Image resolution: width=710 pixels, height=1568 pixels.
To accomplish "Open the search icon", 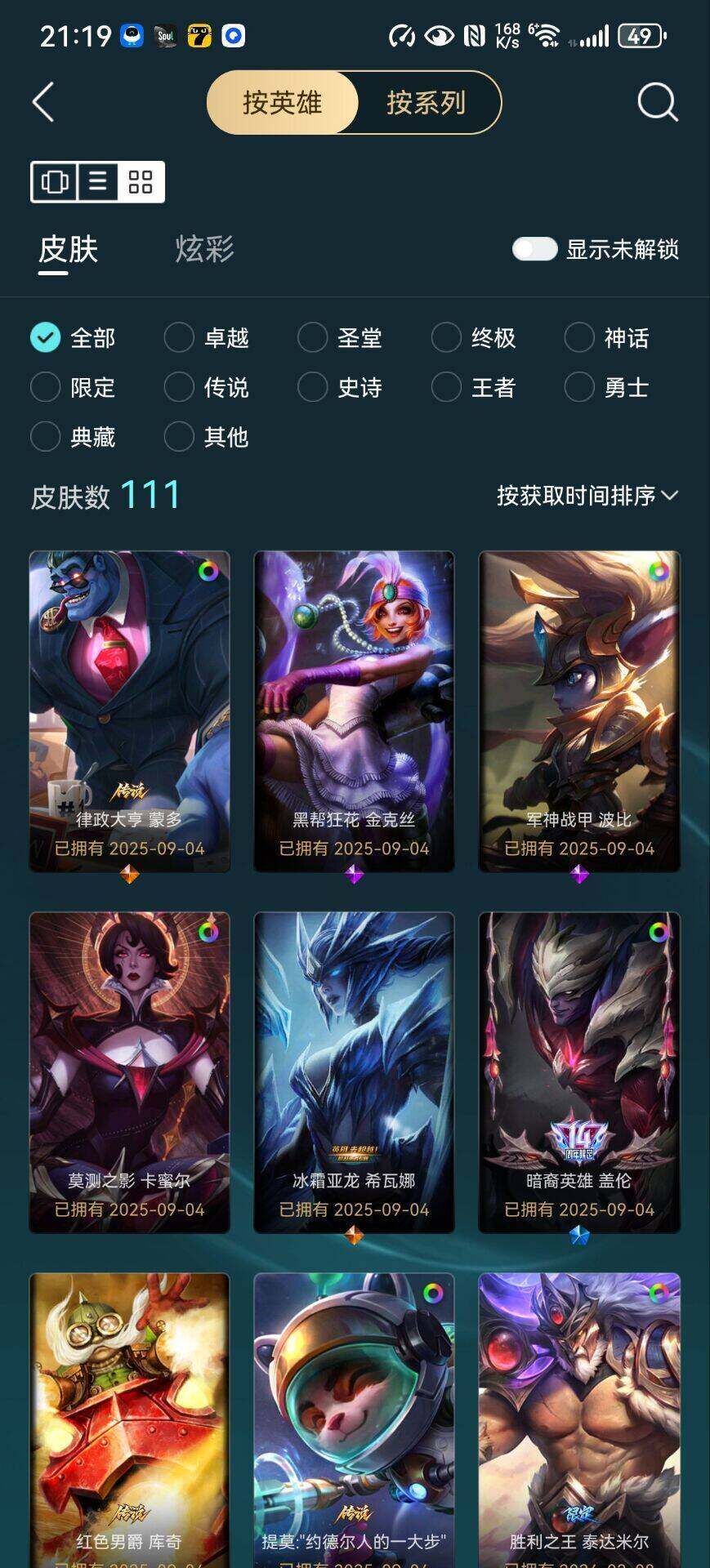I will coord(657,103).
